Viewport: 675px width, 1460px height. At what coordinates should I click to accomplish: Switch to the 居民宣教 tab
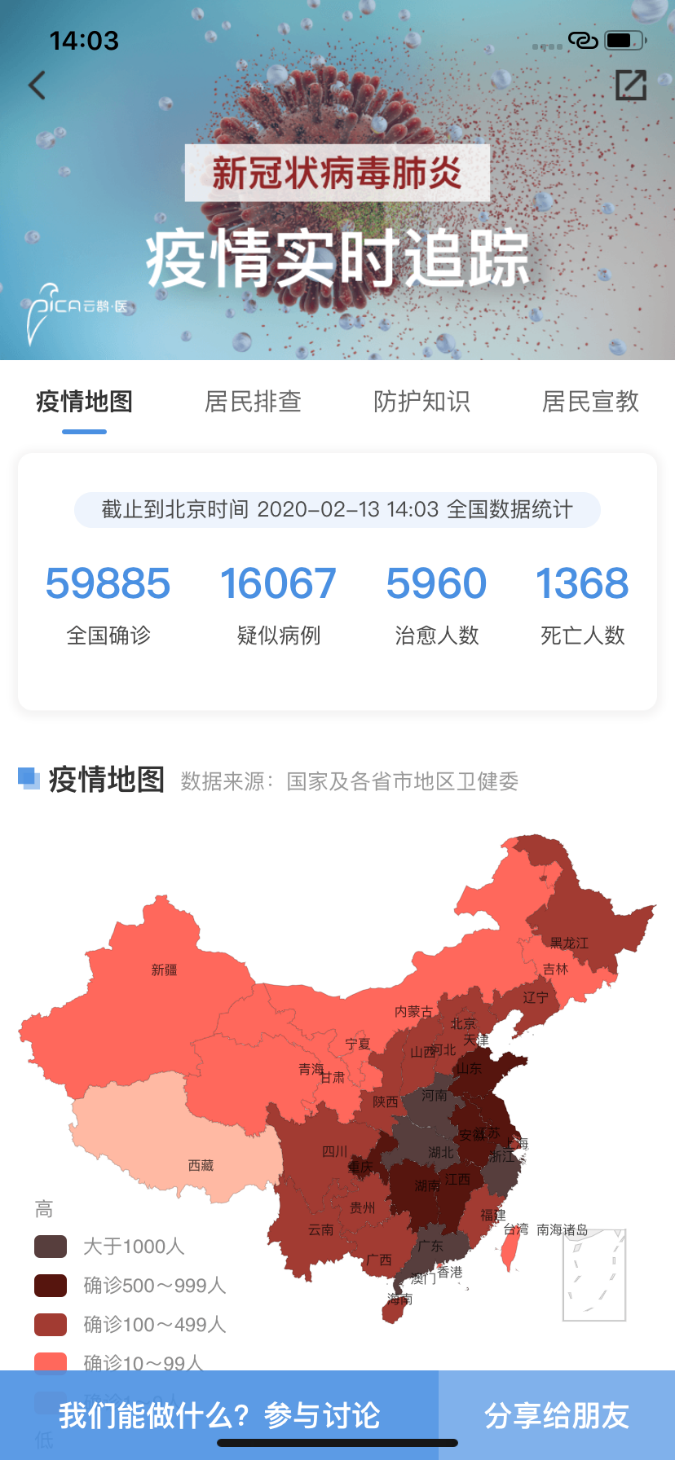pyautogui.click(x=590, y=402)
